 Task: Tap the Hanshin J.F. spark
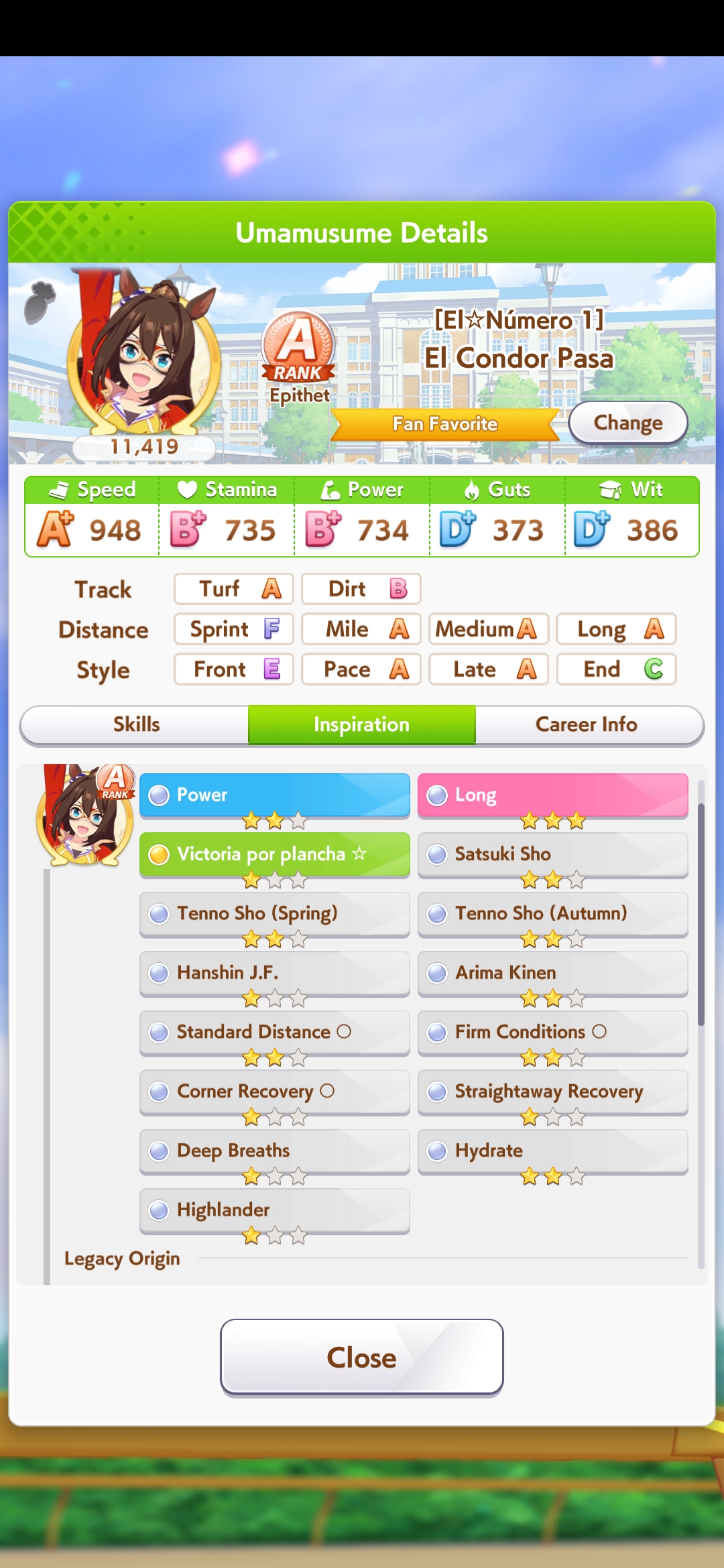tap(275, 973)
